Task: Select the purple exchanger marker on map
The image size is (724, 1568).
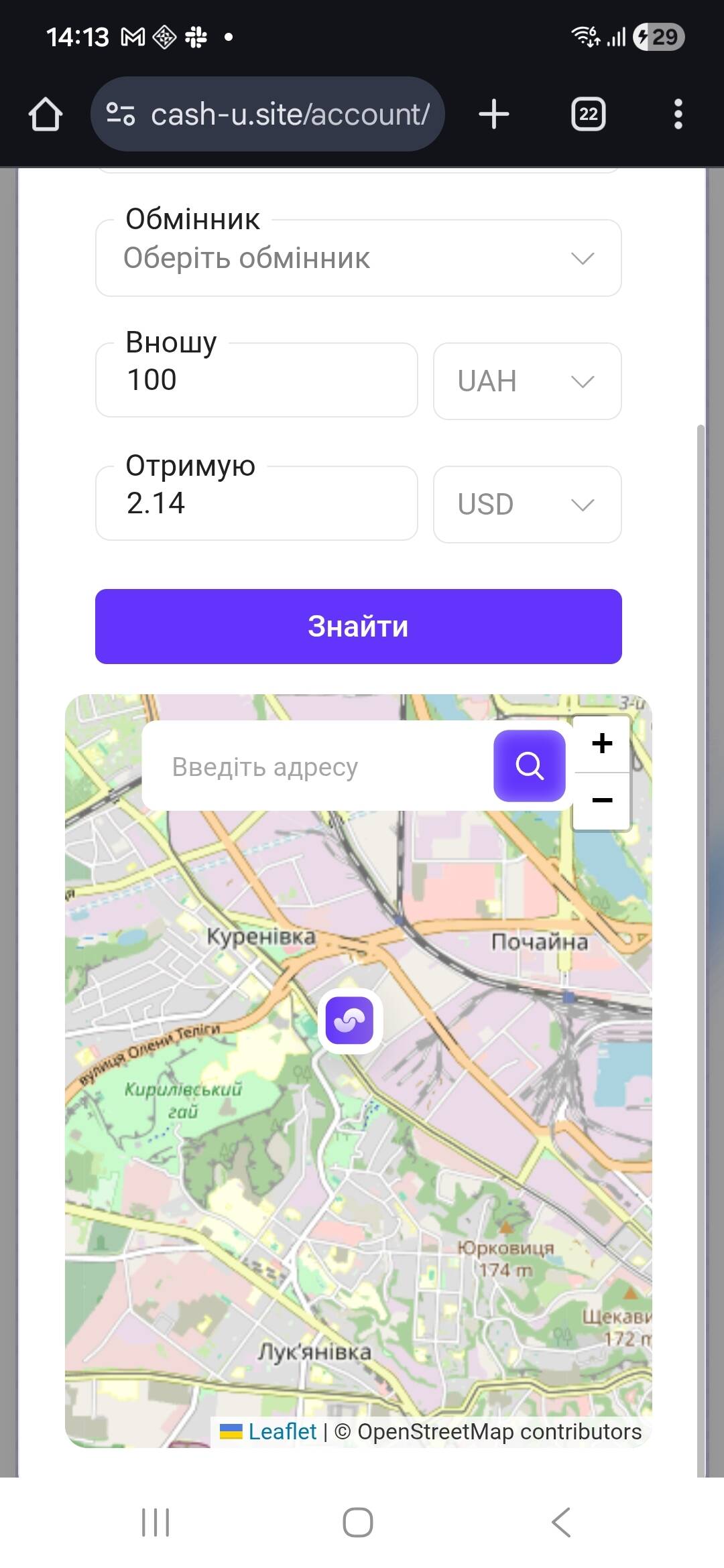Action: [350, 1021]
